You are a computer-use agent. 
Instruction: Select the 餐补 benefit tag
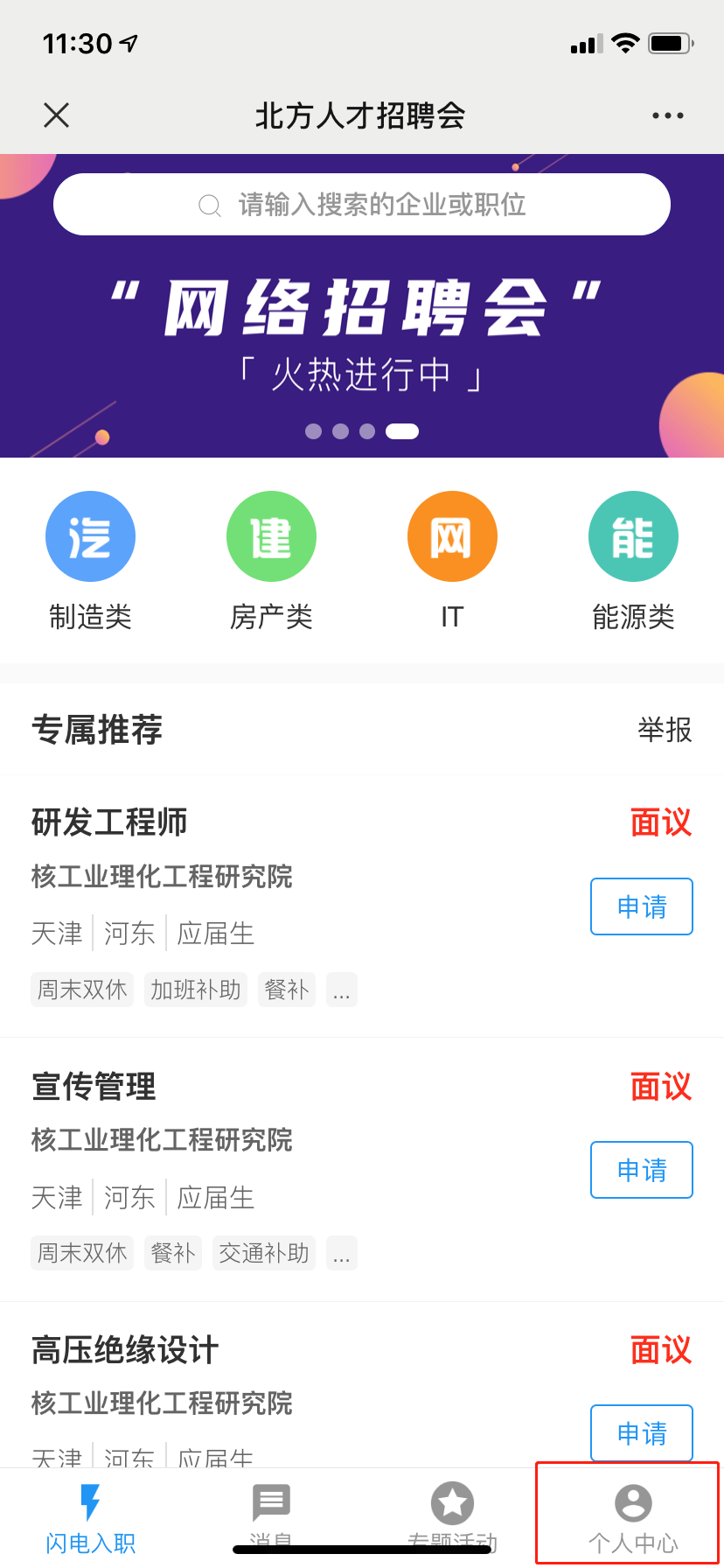(286, 989)
